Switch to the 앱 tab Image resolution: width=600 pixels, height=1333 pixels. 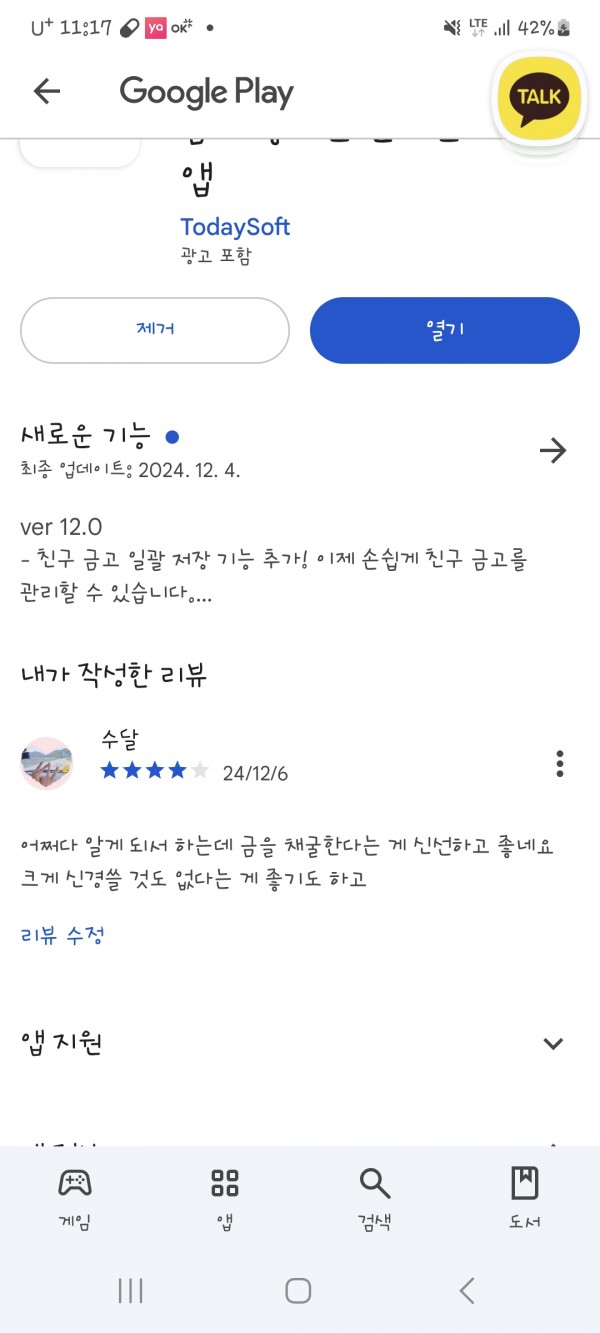click(x=225, y=1199)
